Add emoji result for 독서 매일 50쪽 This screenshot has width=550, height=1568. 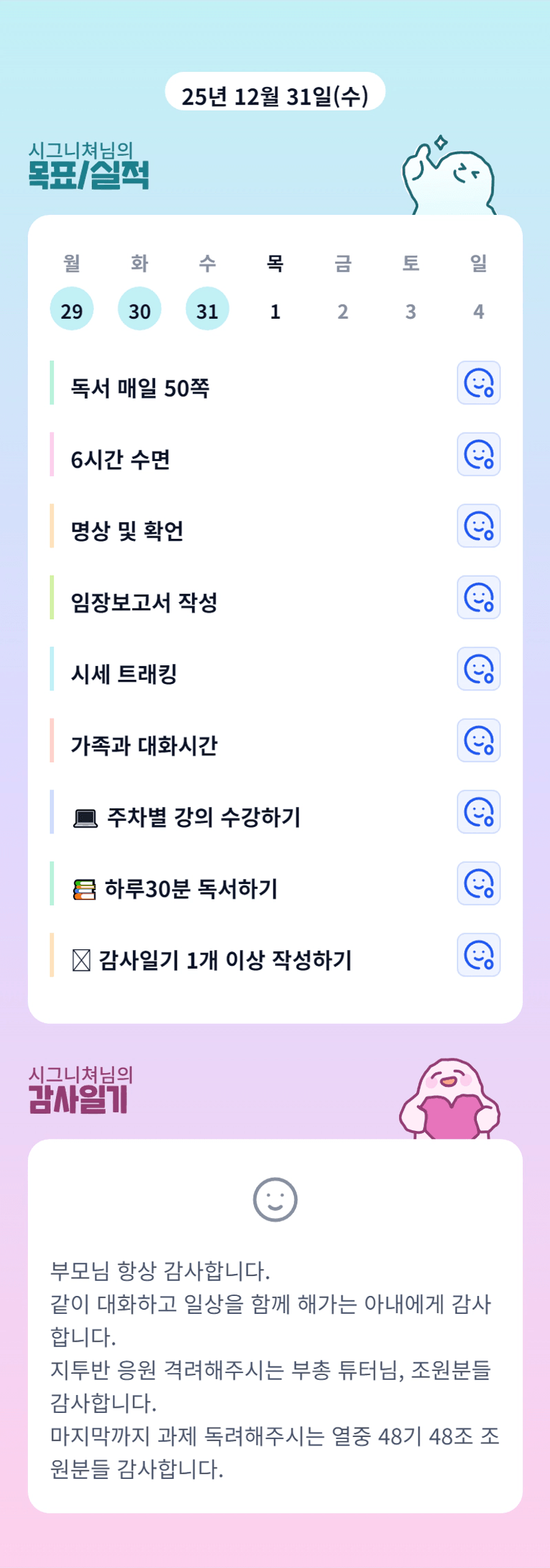tap(479, 383)
